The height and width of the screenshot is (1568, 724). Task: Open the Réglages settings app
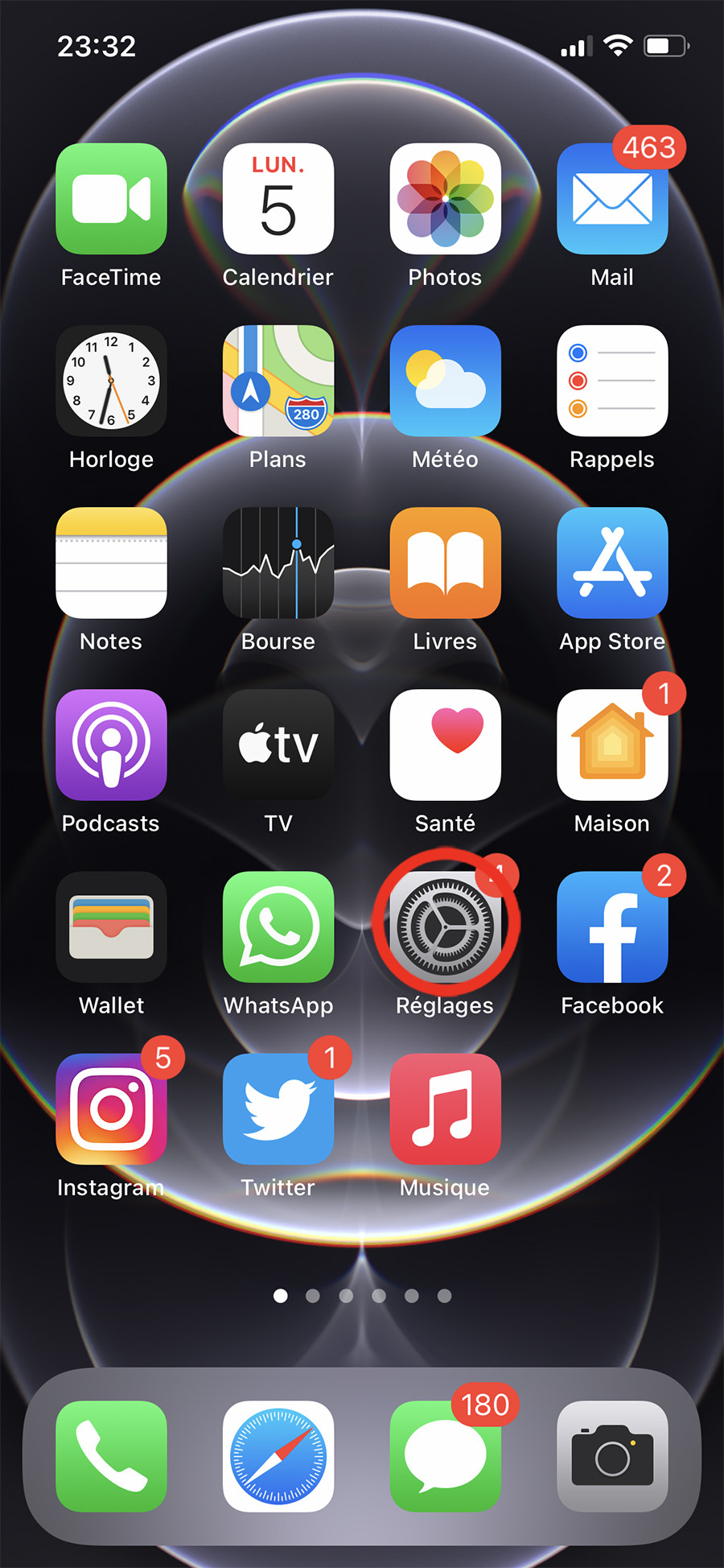(445, 926)
